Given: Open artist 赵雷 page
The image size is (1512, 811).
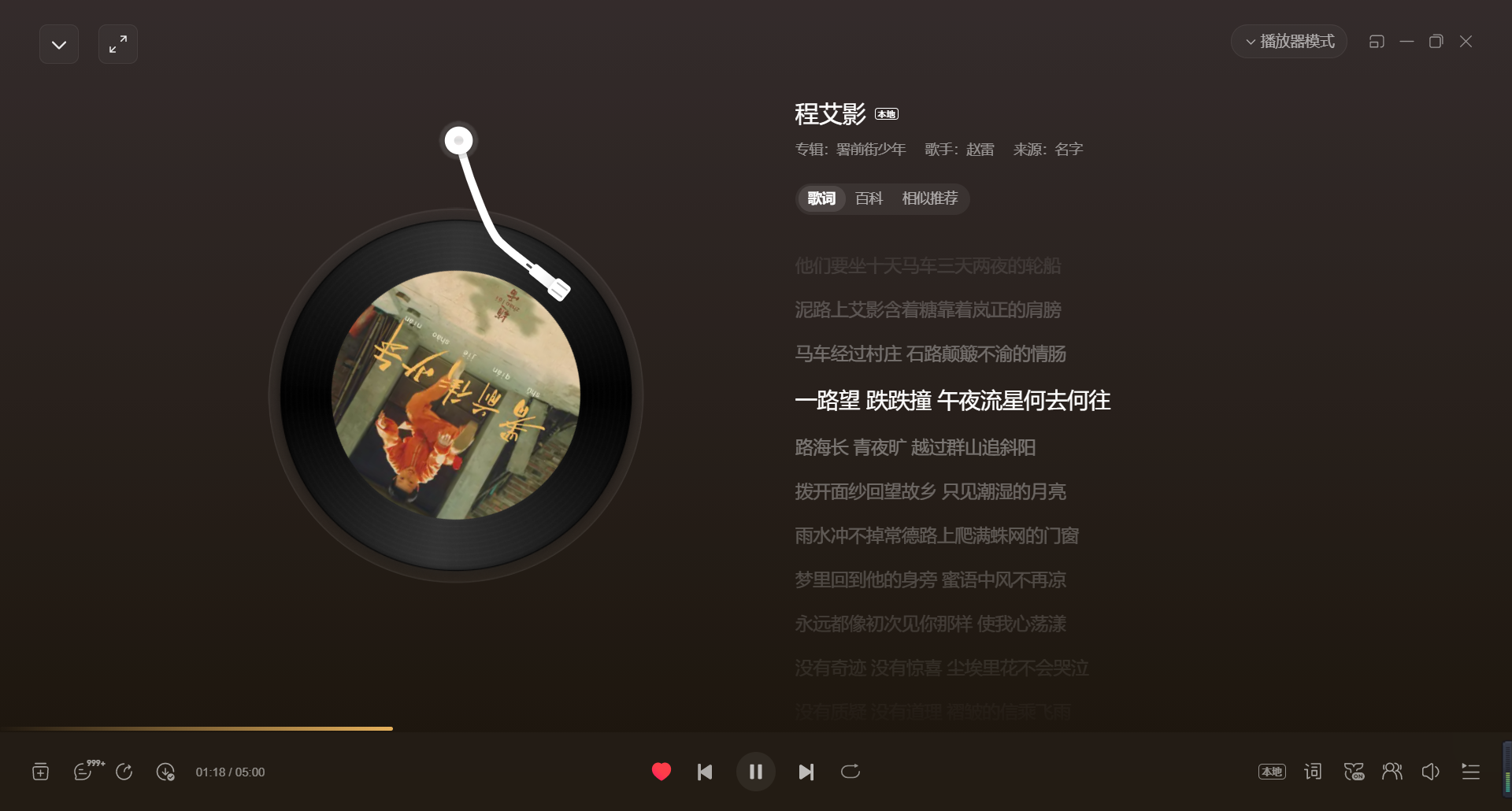Looking at the screenshot, I should pos(980,150).
